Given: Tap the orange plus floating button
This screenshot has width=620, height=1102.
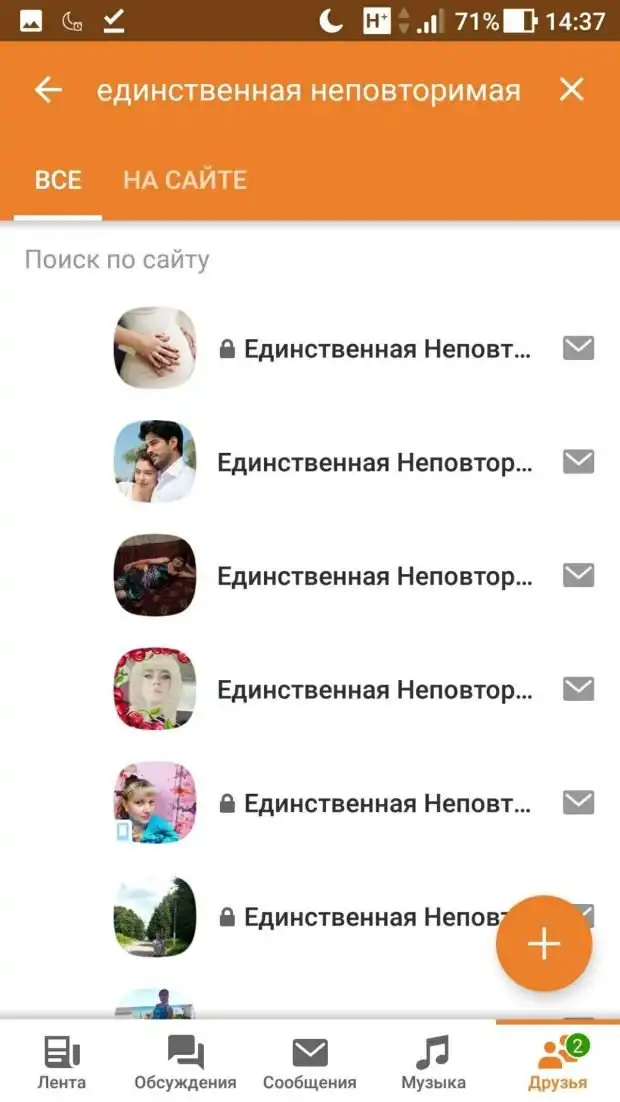Looking at the screenshot, I should coord(544,943).
